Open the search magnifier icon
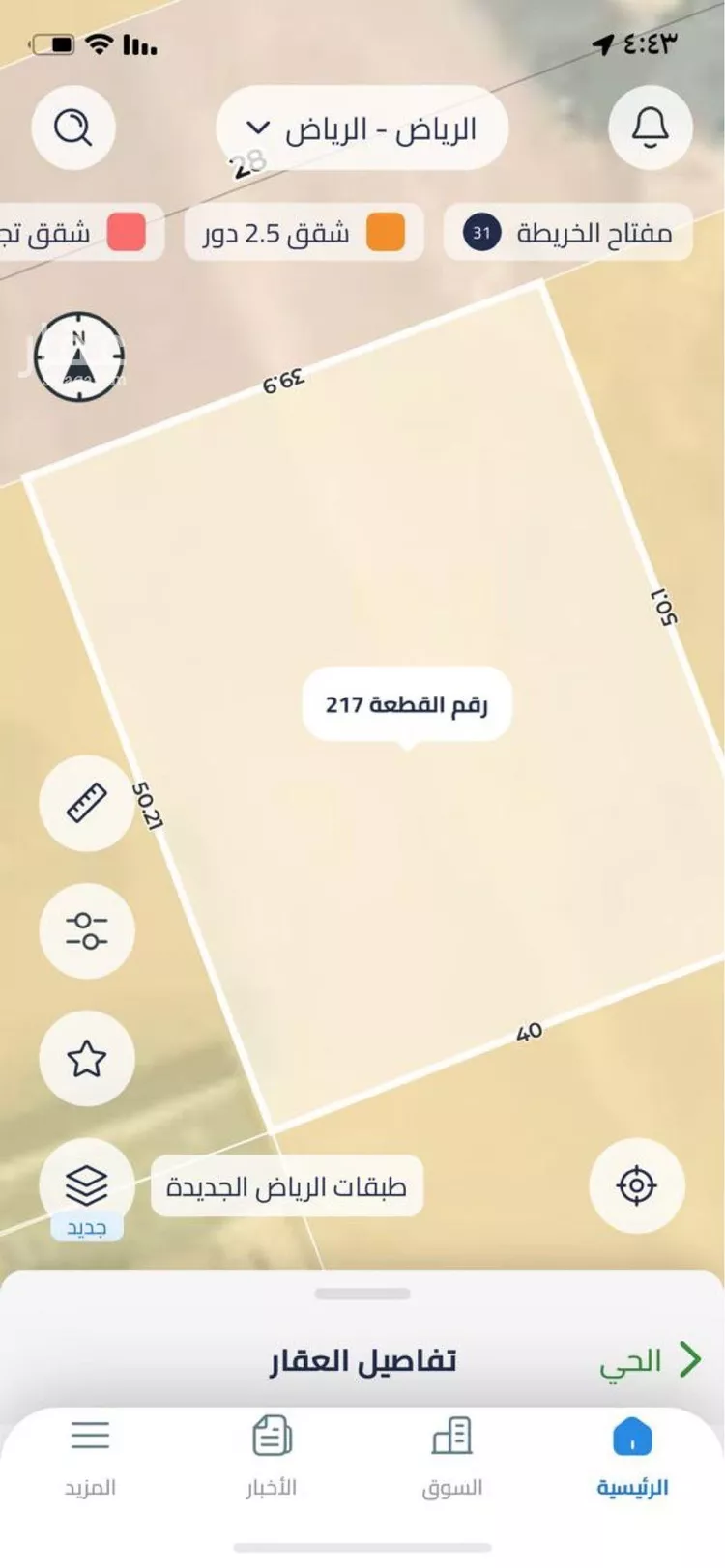 coord(73,128)
